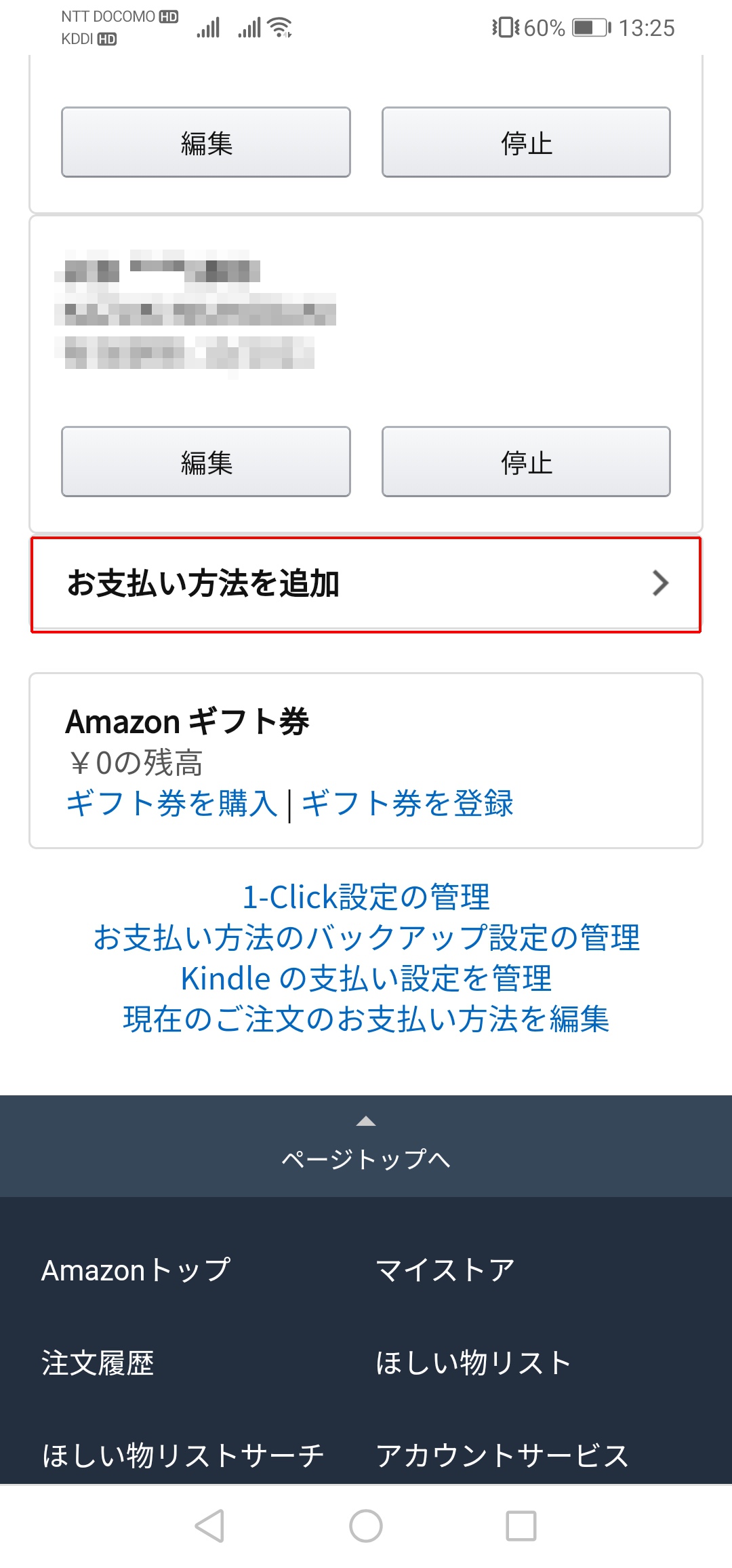The width and height of the screenshot is (732, 1568).
Task: Follow the ギフト券を購入 link
Action: point(172,804)
